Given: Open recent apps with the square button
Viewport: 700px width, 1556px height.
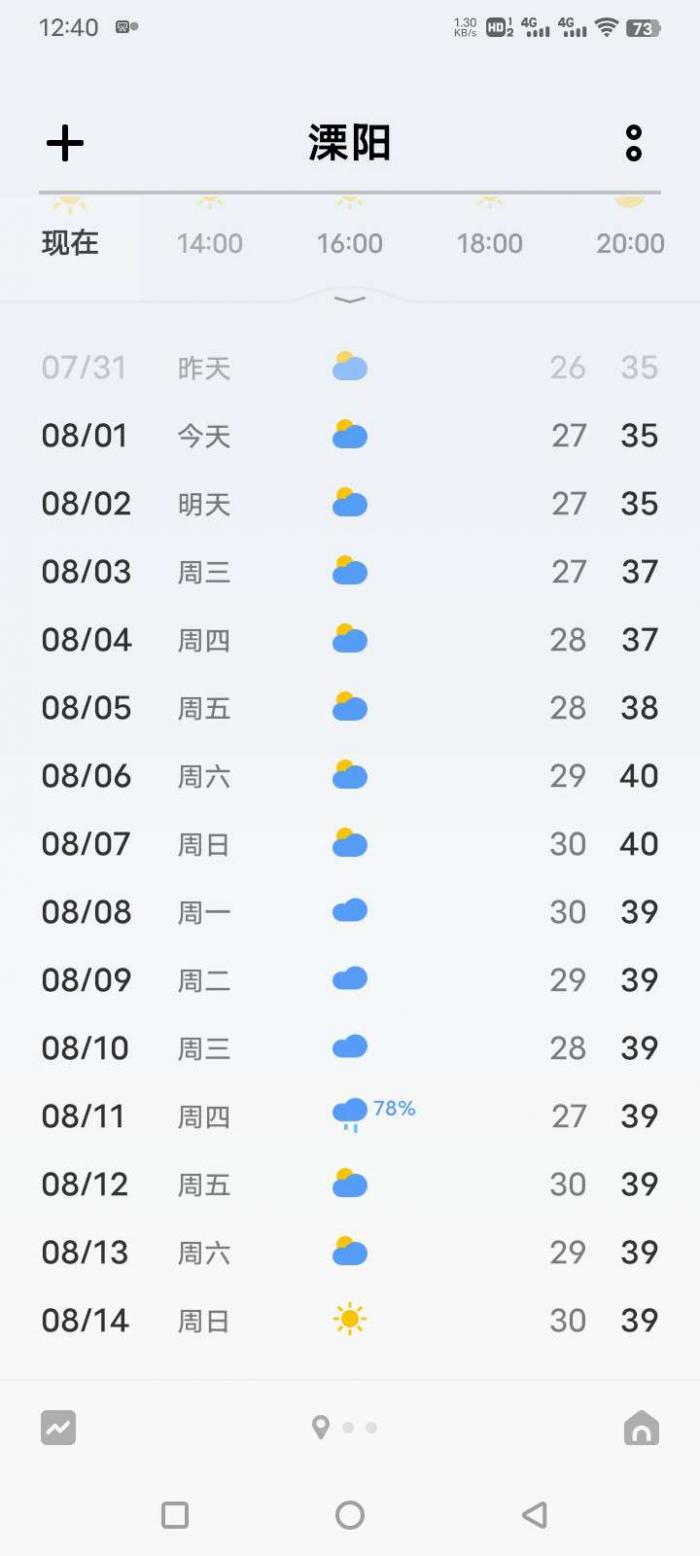Looking at the screenshot, I should [175, 1514].
